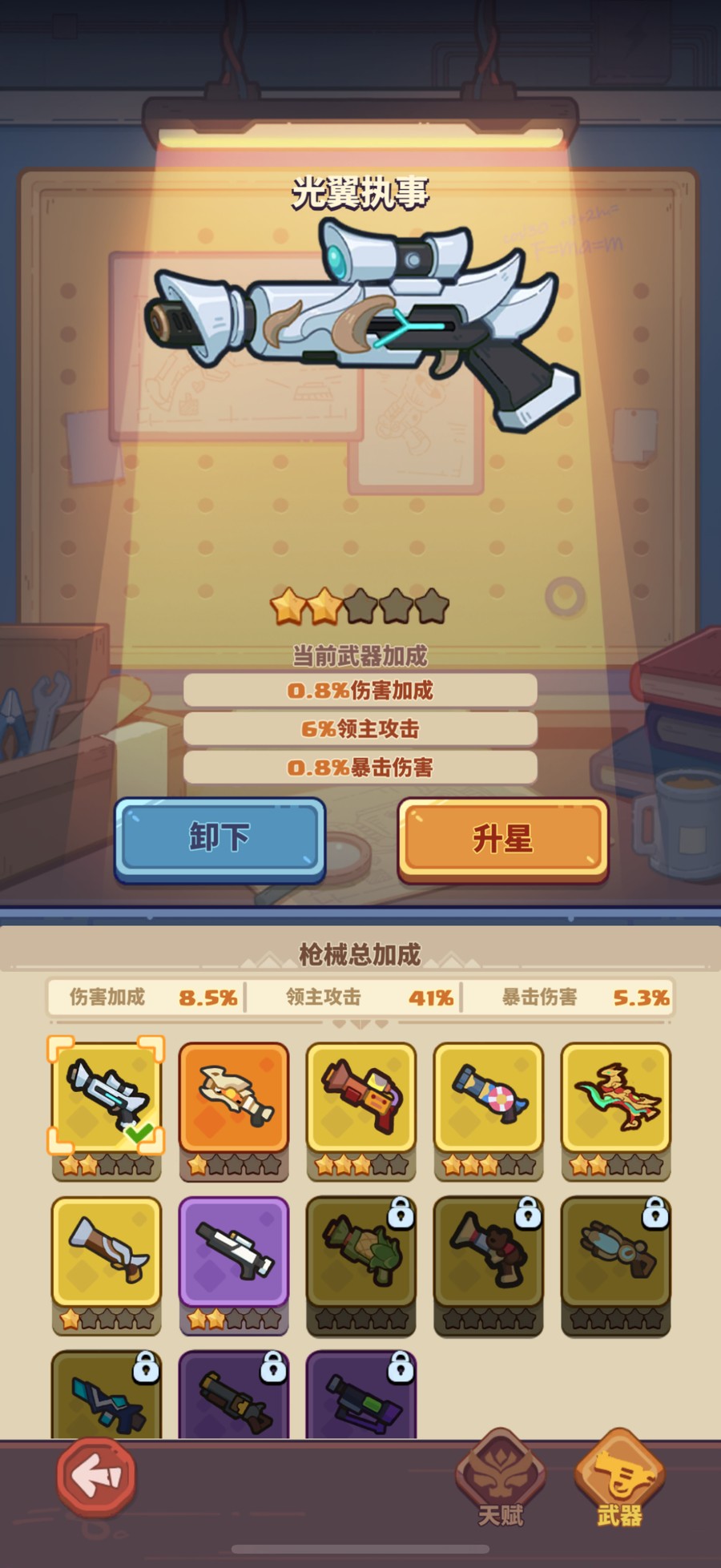
Task: Tap the 升星 star upgrade button
Action: tap(502, 839)
